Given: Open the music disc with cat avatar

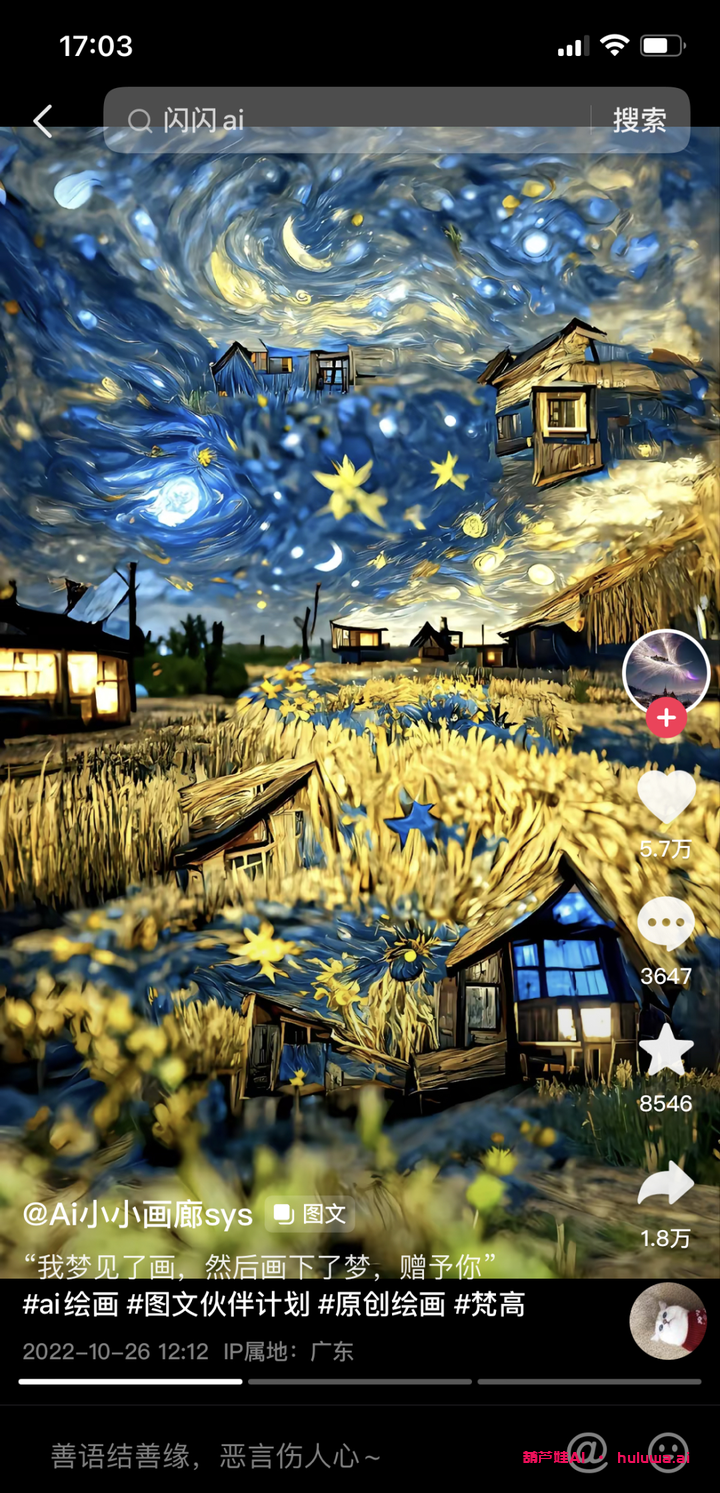Looking at the screenshot, I should (x=667, y=1321).
